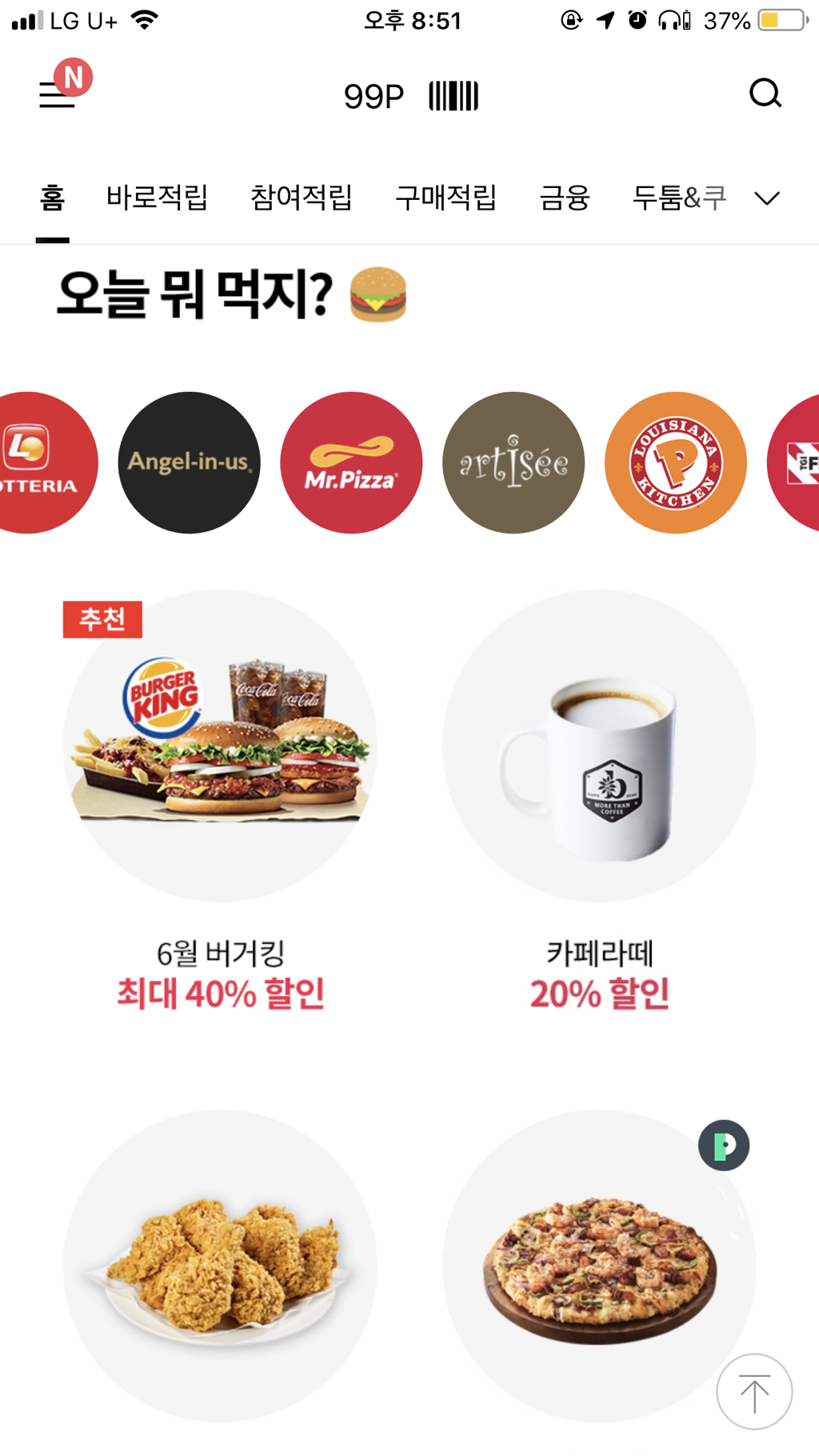819x1456 pixels.
Task: Show the 99P points barcode
Action: (453, 96)
